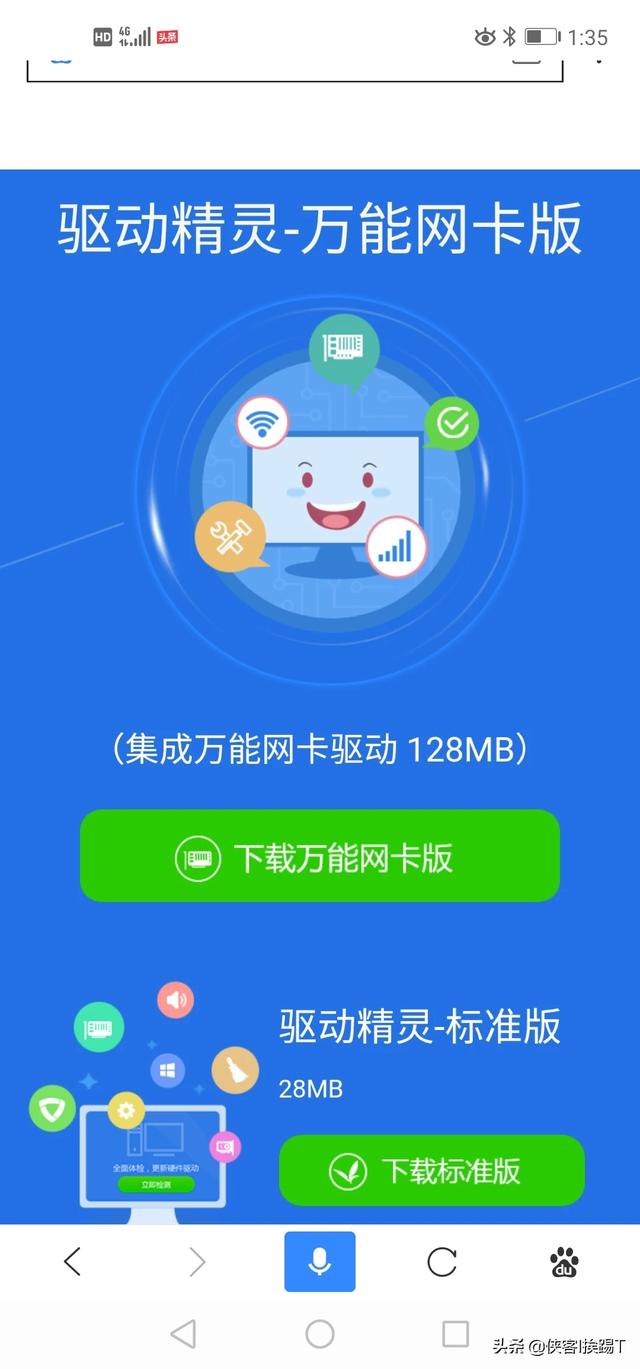This screenshot has height=1369, width=640.
Task: Tap the 下载标准版 download button
Action: coord(431,1170)
